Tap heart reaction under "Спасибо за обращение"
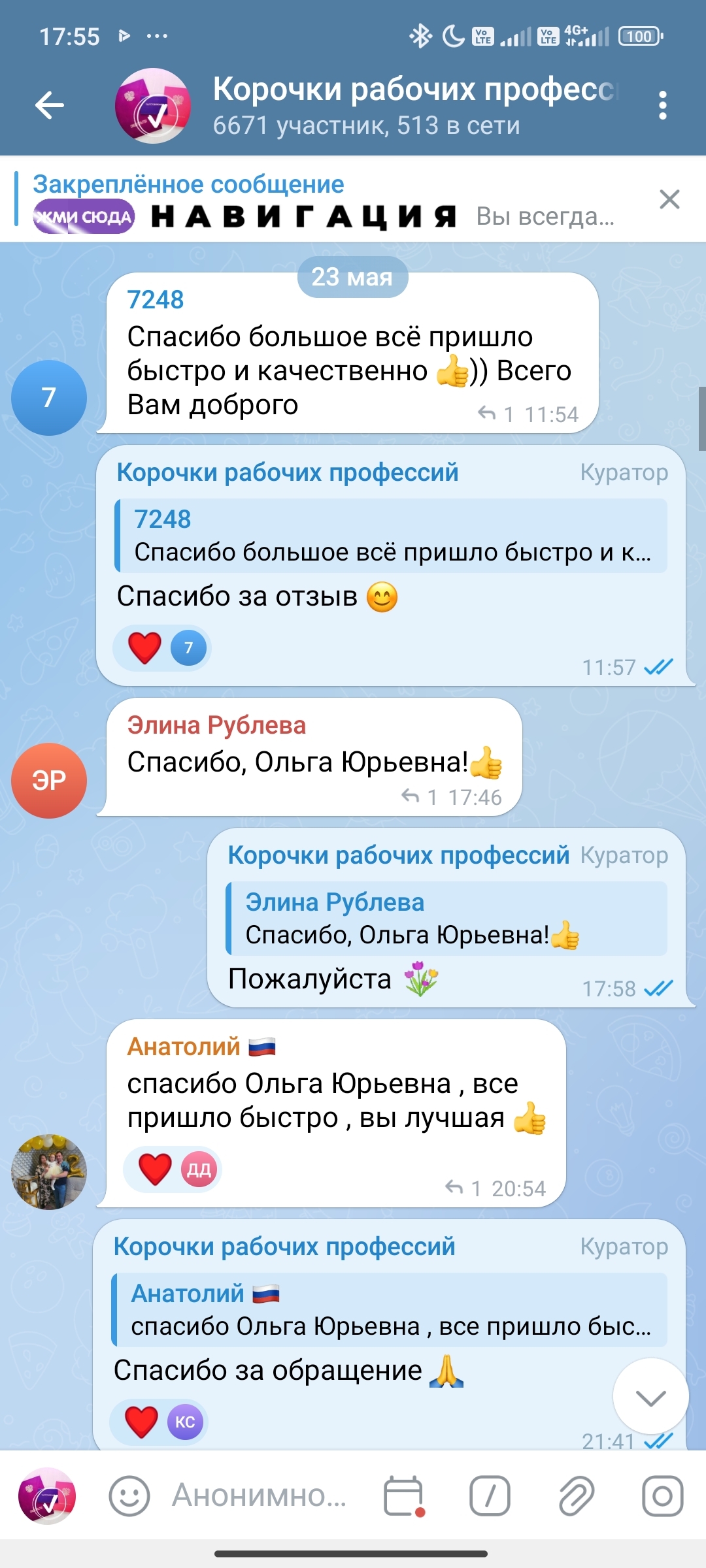 point(142,1422)
